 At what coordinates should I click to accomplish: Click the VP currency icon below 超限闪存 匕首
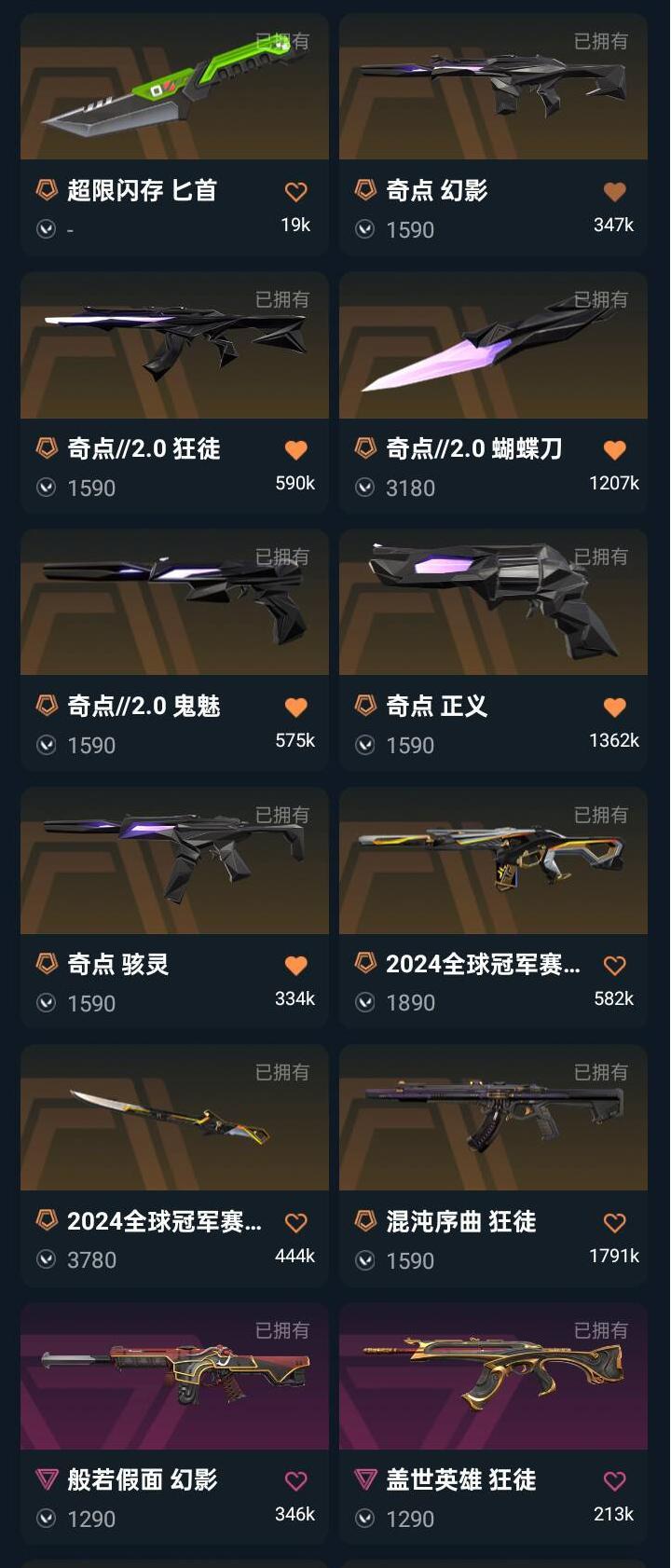click(x=45, y=227)
